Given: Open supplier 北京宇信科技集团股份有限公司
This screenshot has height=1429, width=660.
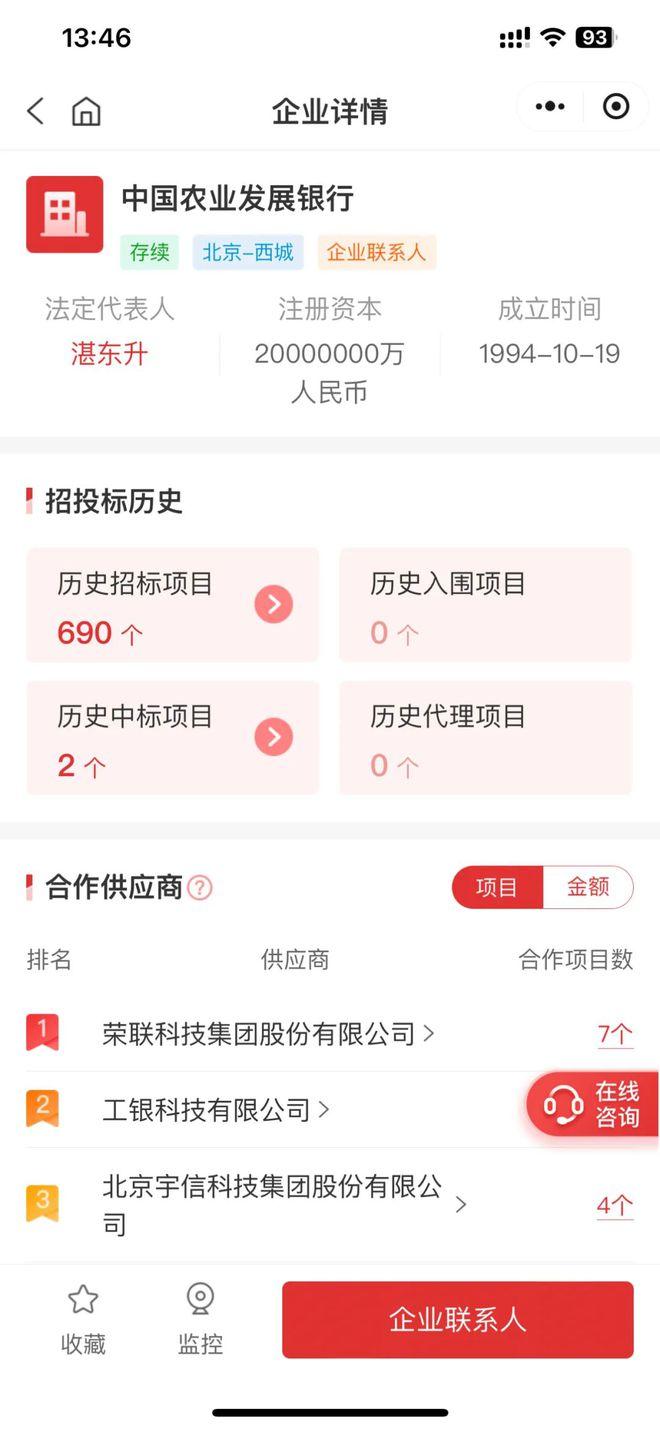Looking at the screenshot, I should [x=284, y=1205].
